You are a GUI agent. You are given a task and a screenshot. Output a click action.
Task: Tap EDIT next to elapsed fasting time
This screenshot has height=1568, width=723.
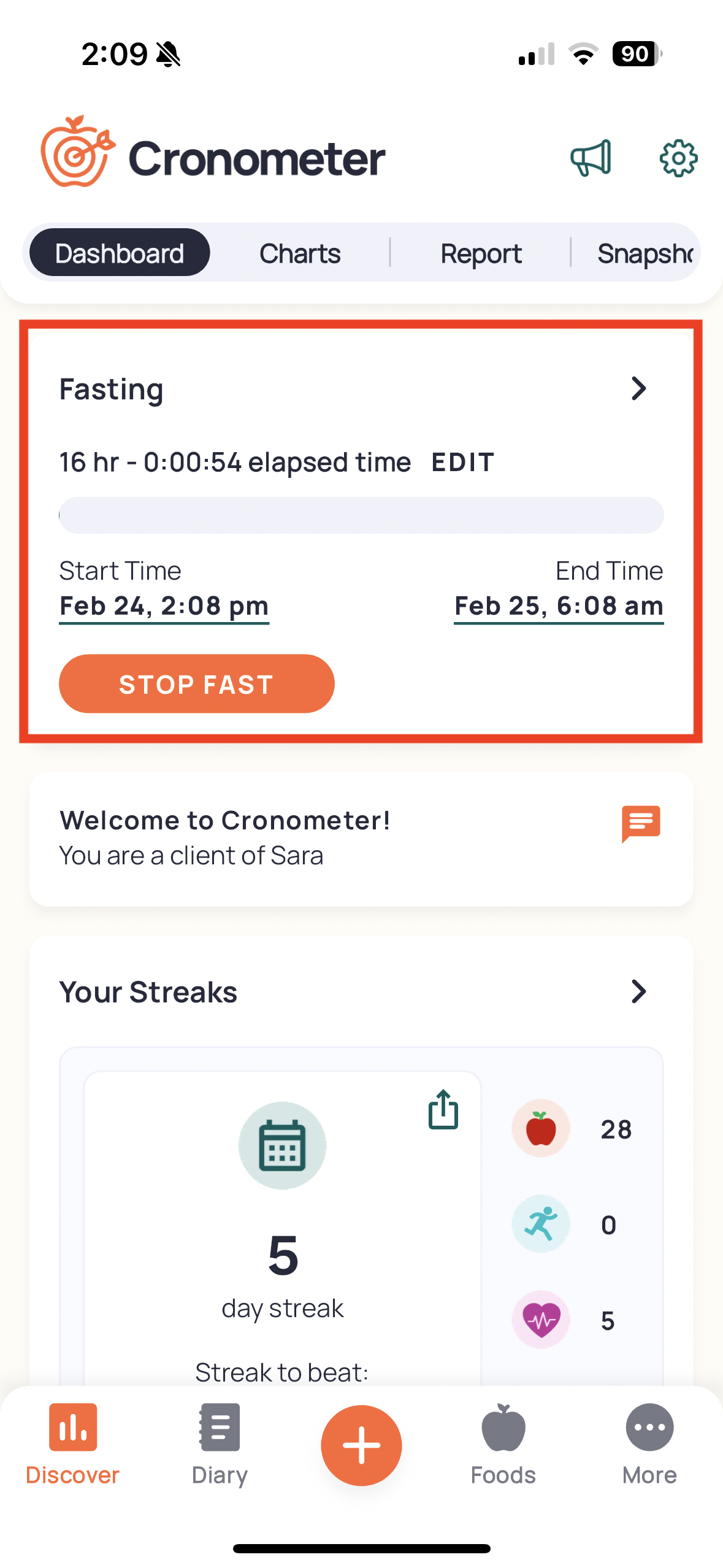coord(462,462)
